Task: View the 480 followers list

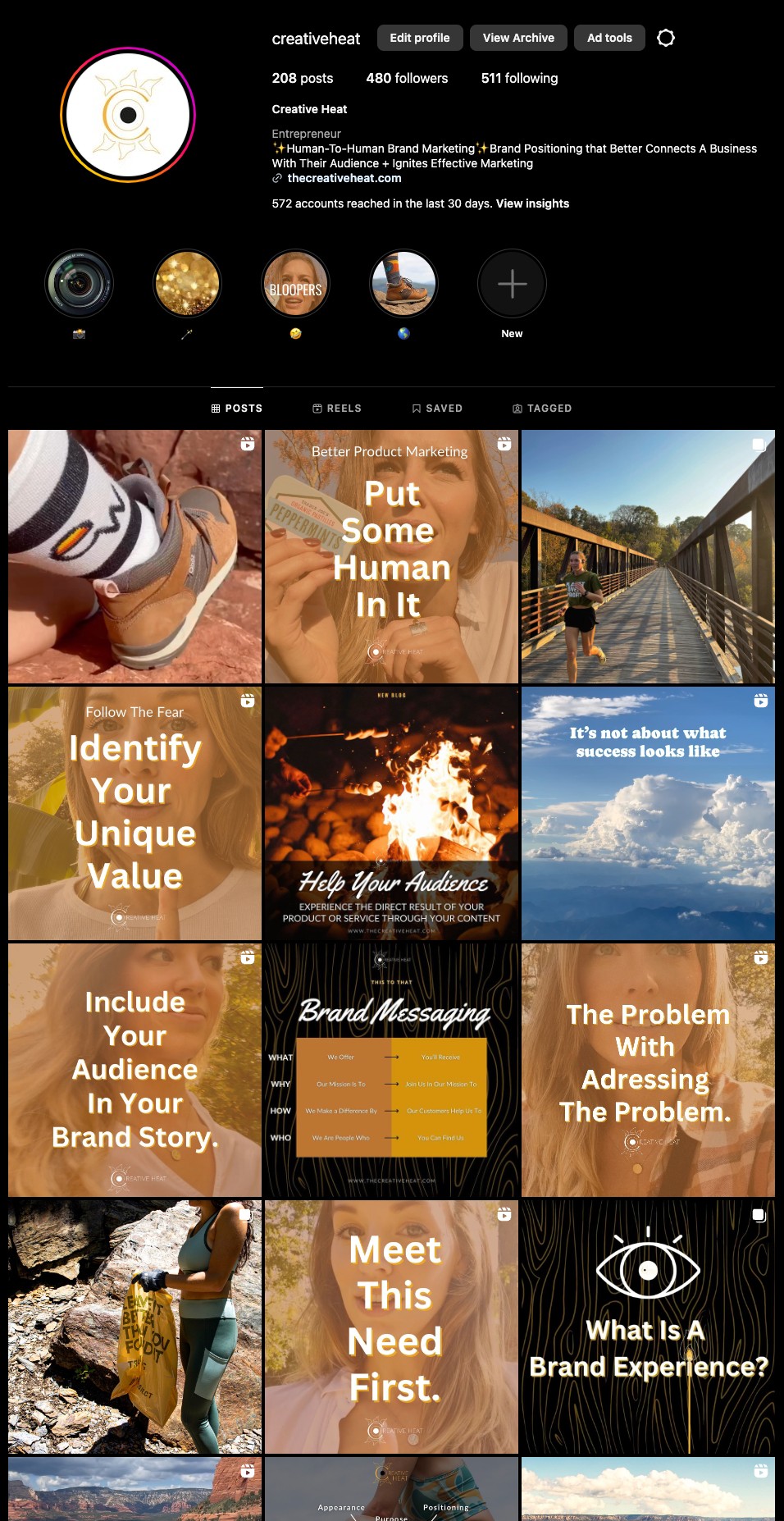Action: coord(407,78)
